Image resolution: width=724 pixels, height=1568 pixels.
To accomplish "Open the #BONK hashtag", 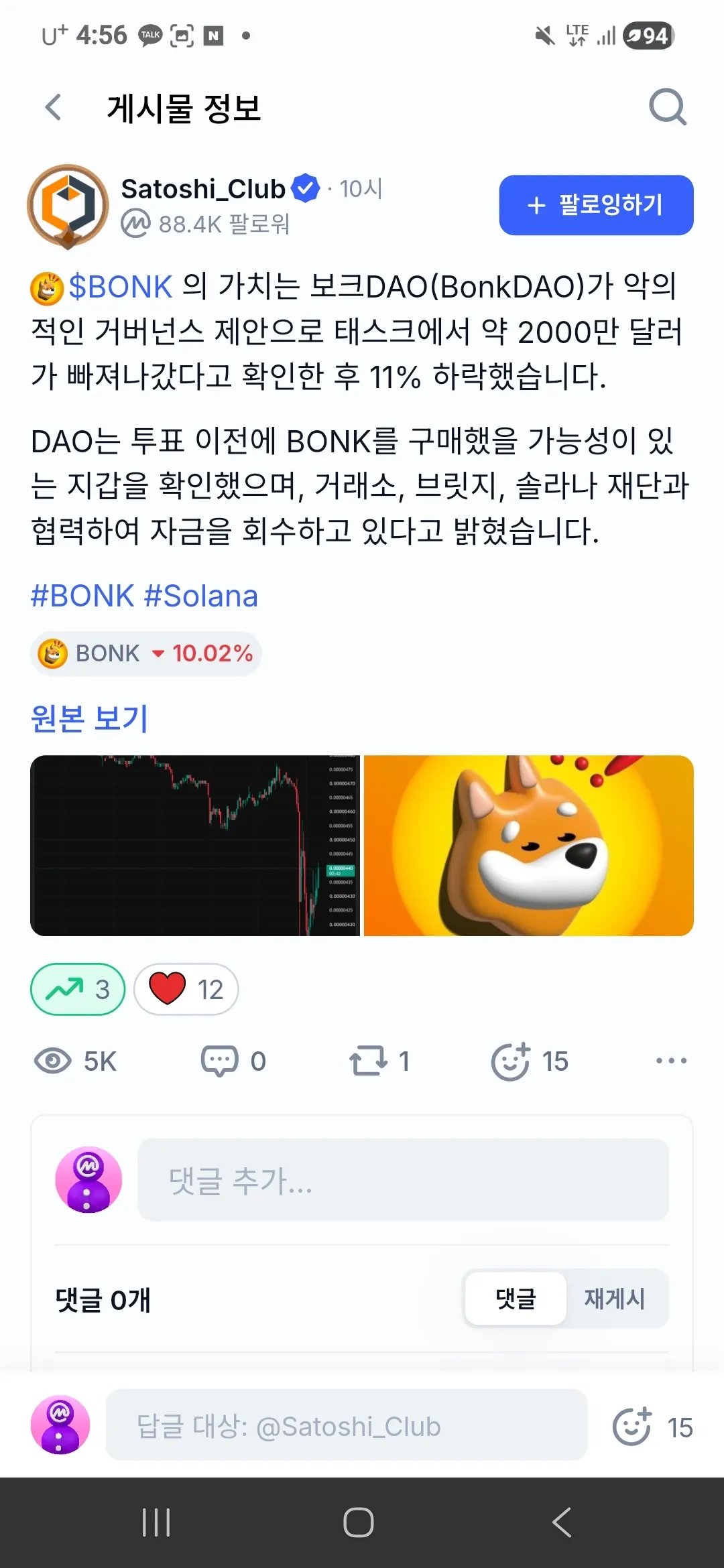I will coord(82,596).
